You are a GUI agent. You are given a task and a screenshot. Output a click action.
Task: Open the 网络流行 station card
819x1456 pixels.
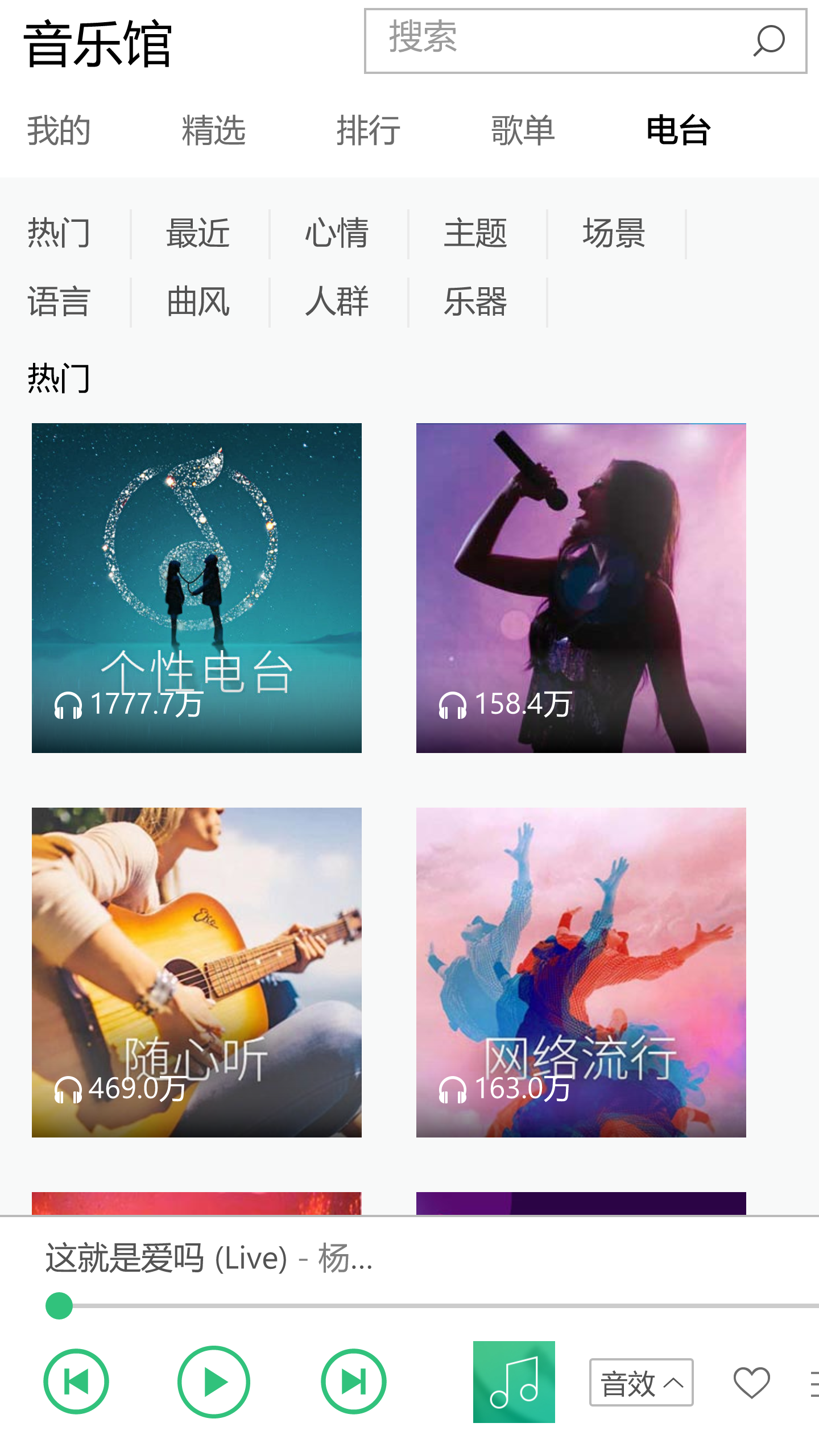click(x=581, y=973)
